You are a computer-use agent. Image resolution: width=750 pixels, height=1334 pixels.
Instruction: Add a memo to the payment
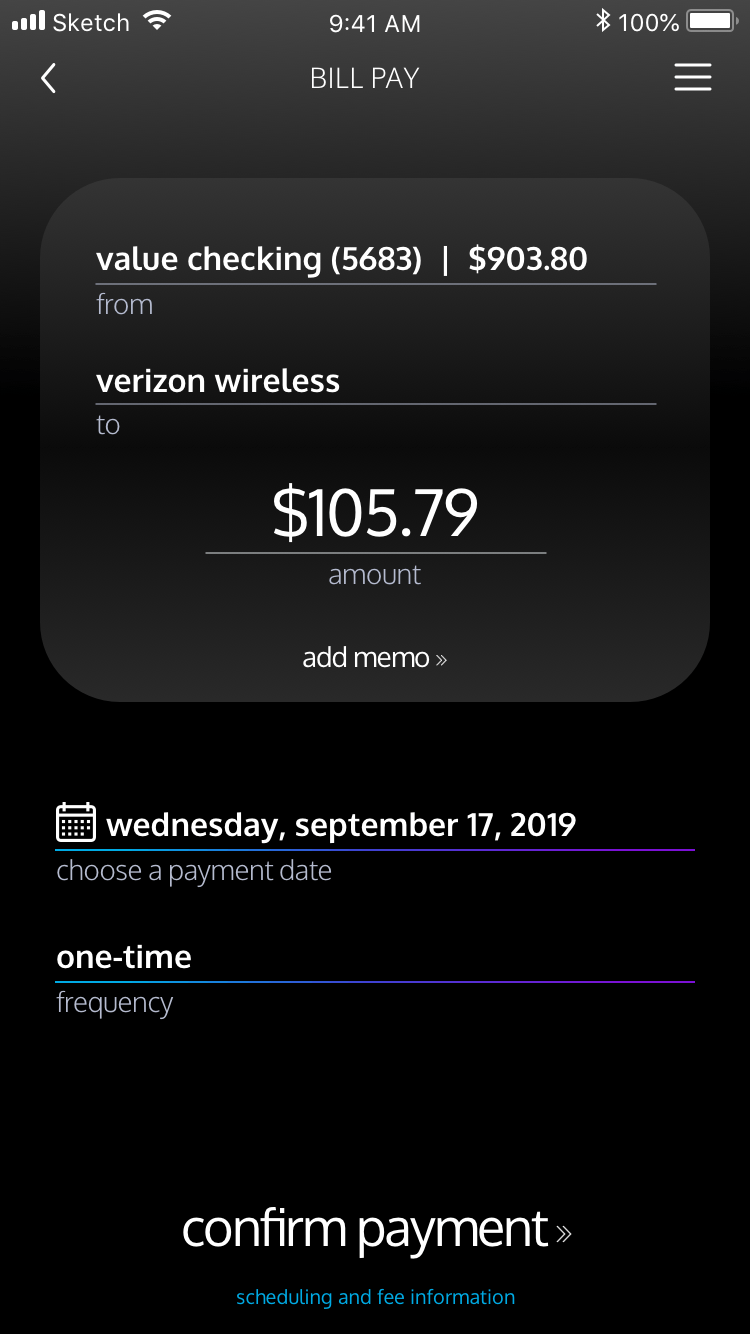click(375, 658)
